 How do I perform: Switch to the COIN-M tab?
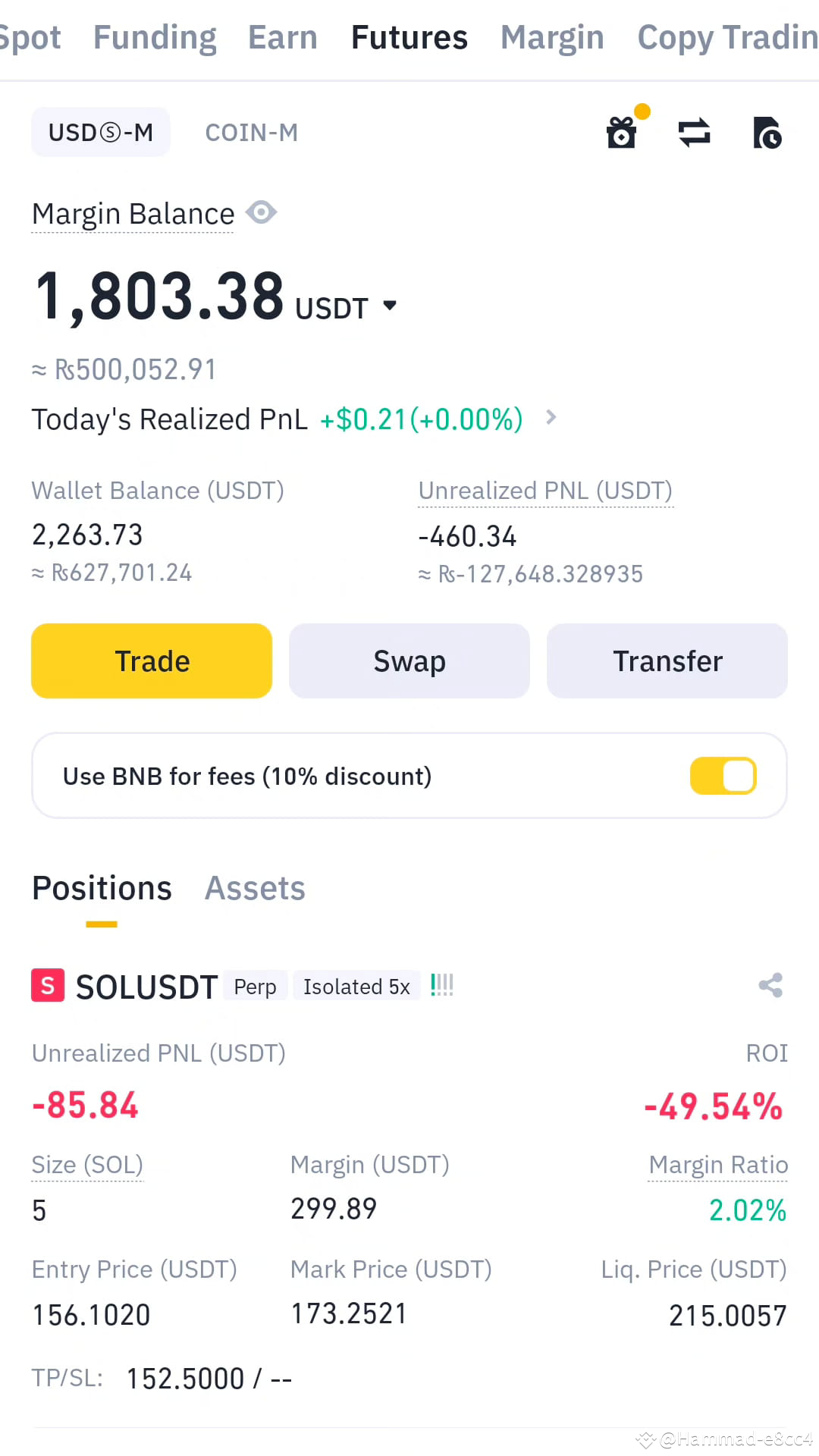[251, 132]
